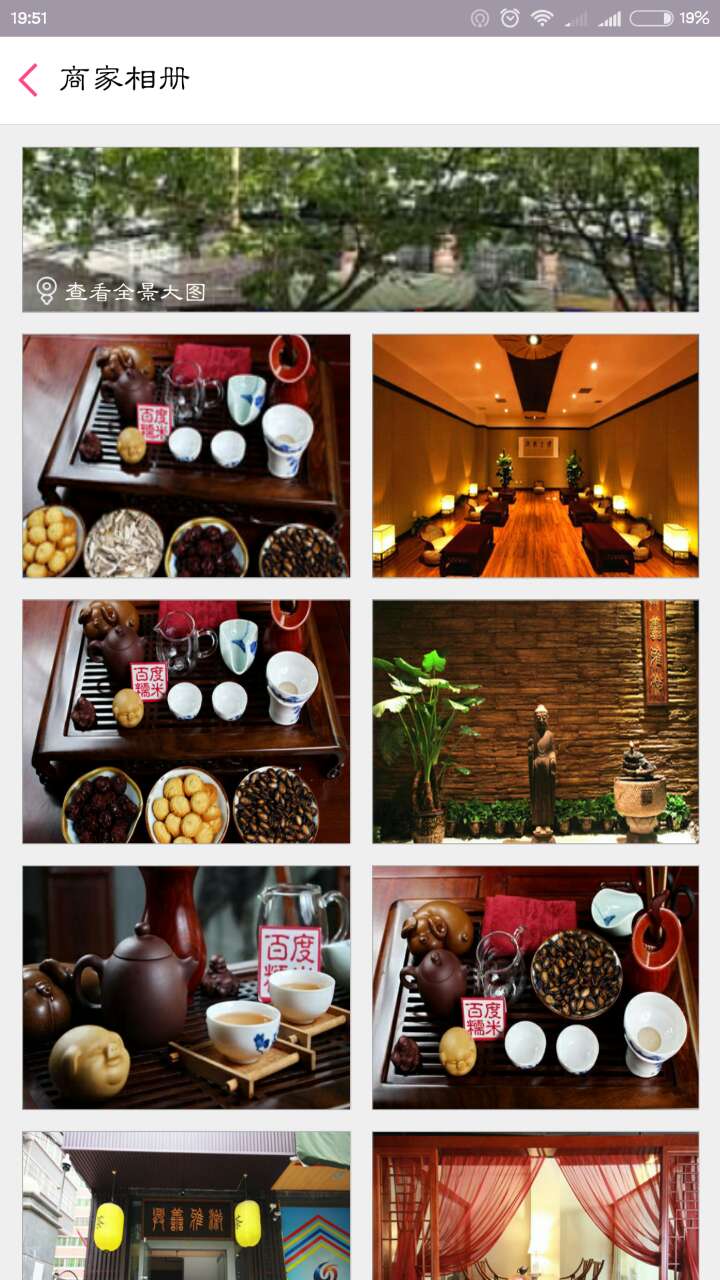This screenshot has height=1280, width=720.
Task: Open close-up photo of teapot and teacups
Action: tap(186, 987)
